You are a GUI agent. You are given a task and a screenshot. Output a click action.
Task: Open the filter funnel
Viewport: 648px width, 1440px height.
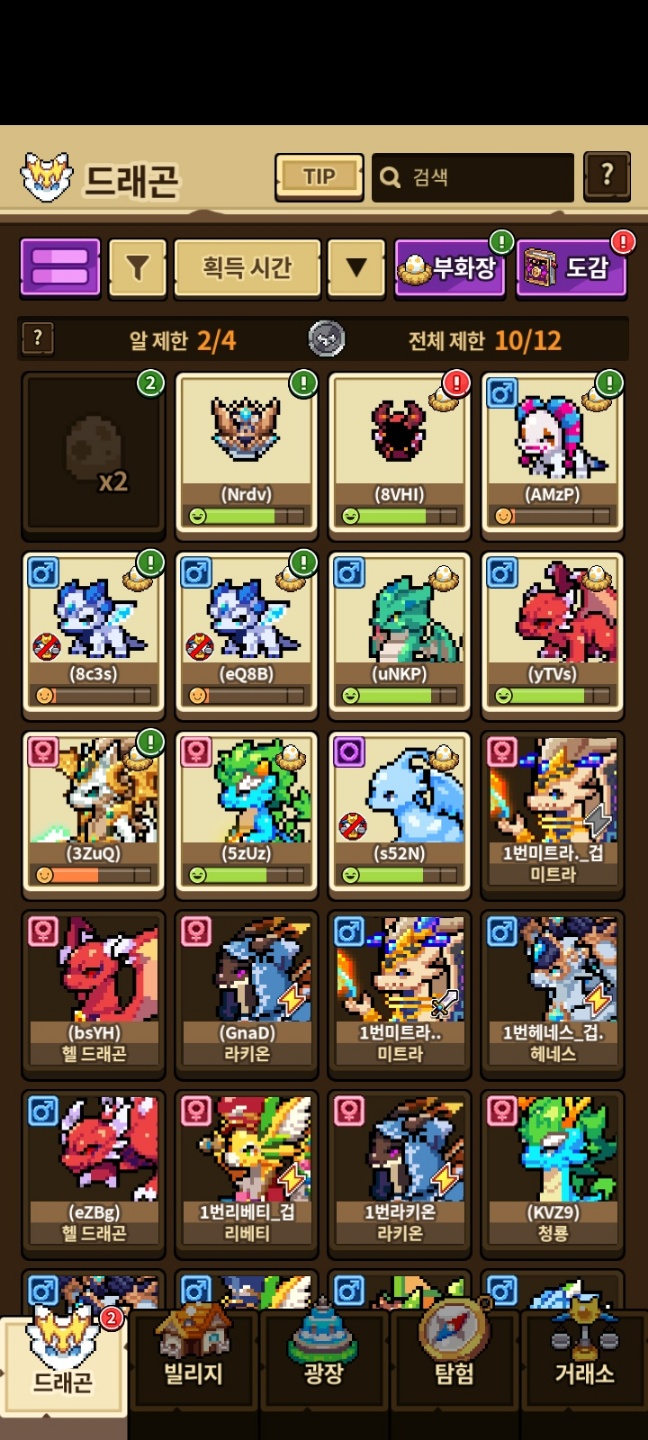138,267
